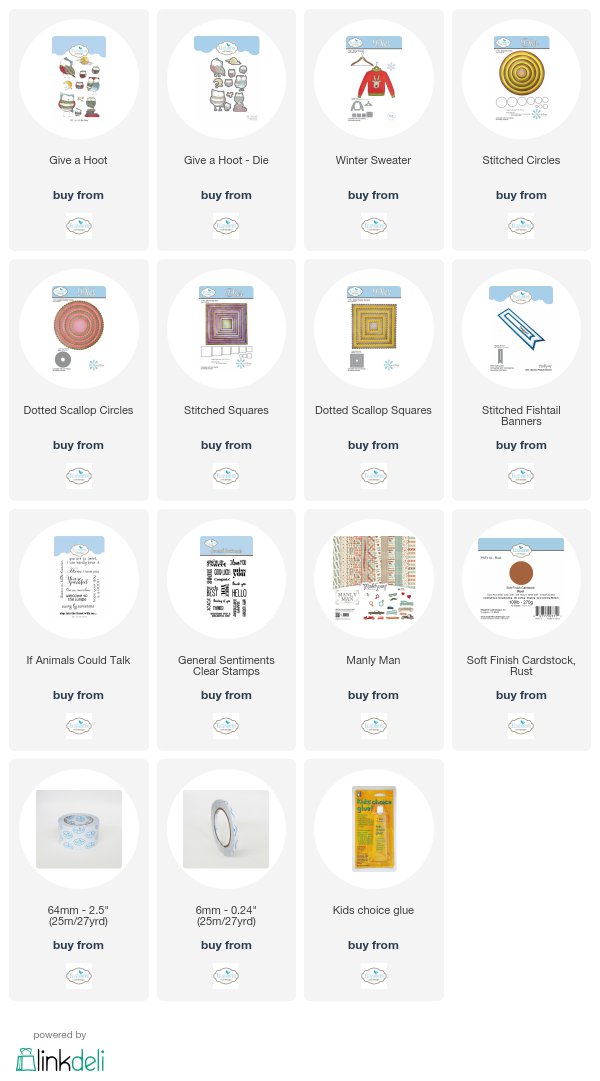Open the Give a Hoot - Die product
Image resolution: width=600 pixels, height=1081 pixels.
[226, 130]
